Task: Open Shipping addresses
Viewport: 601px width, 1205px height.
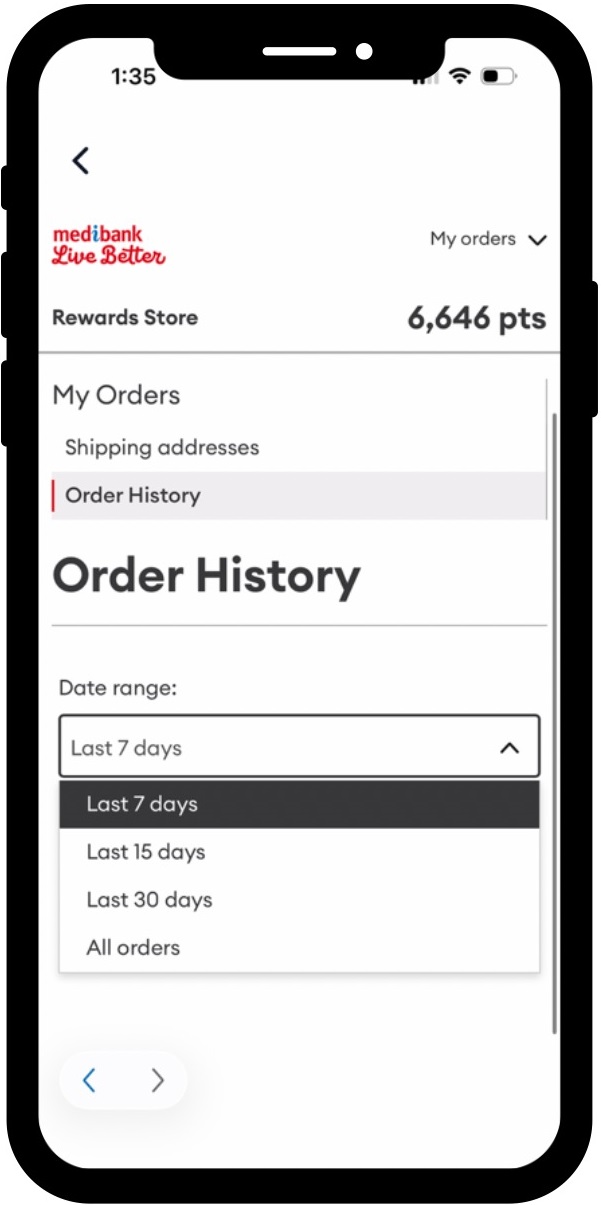Action: (162, 448)
